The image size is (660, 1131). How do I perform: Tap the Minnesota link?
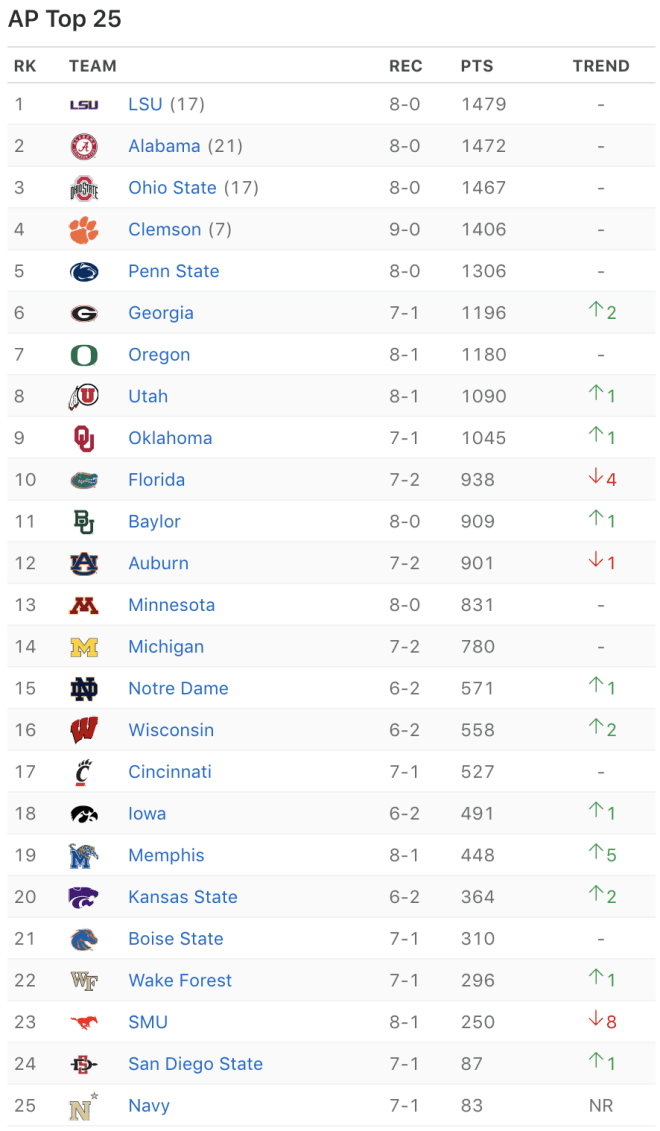pyautogui.click(x=172, y=606)
